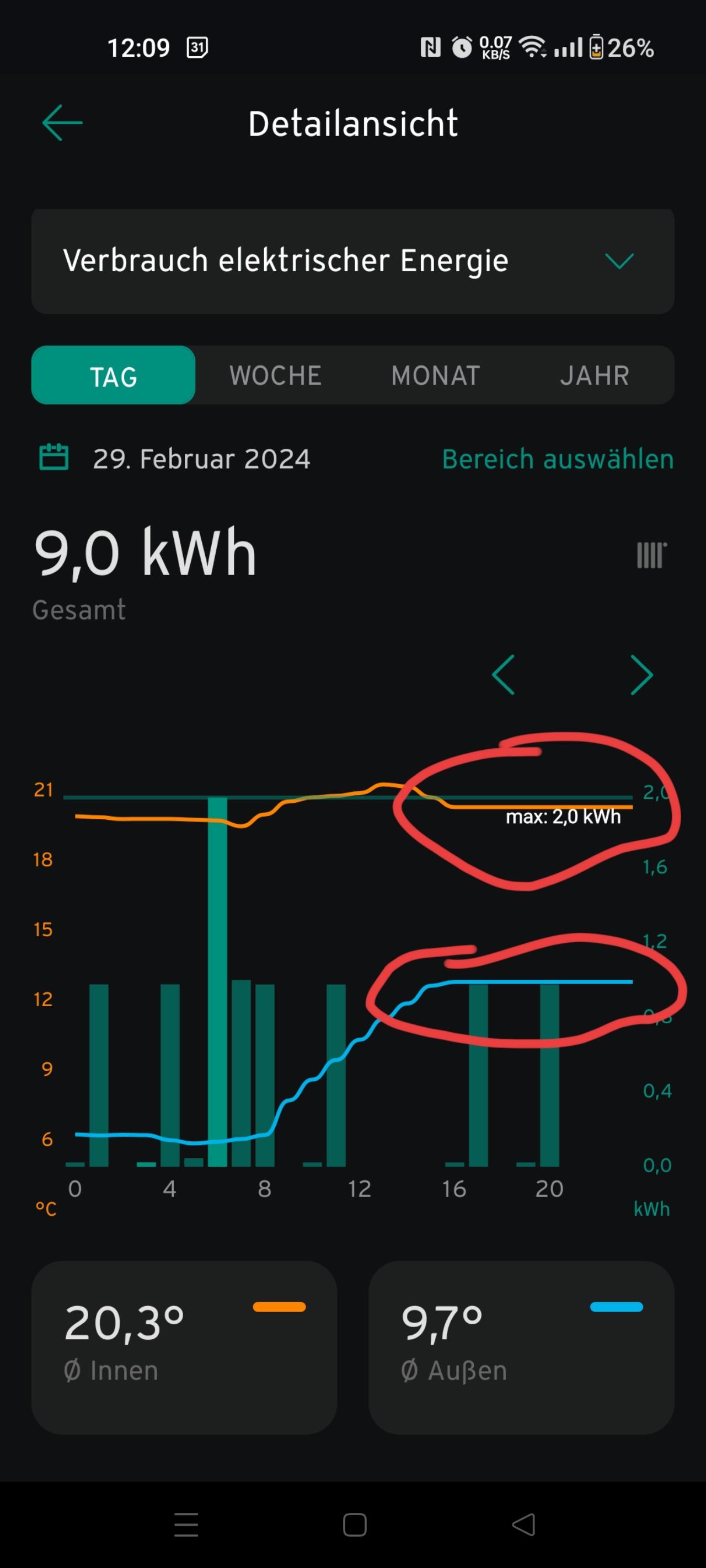Screen dimensions: 706x1568
Task: Select the TAG tab
Action: tap(113, 375)
